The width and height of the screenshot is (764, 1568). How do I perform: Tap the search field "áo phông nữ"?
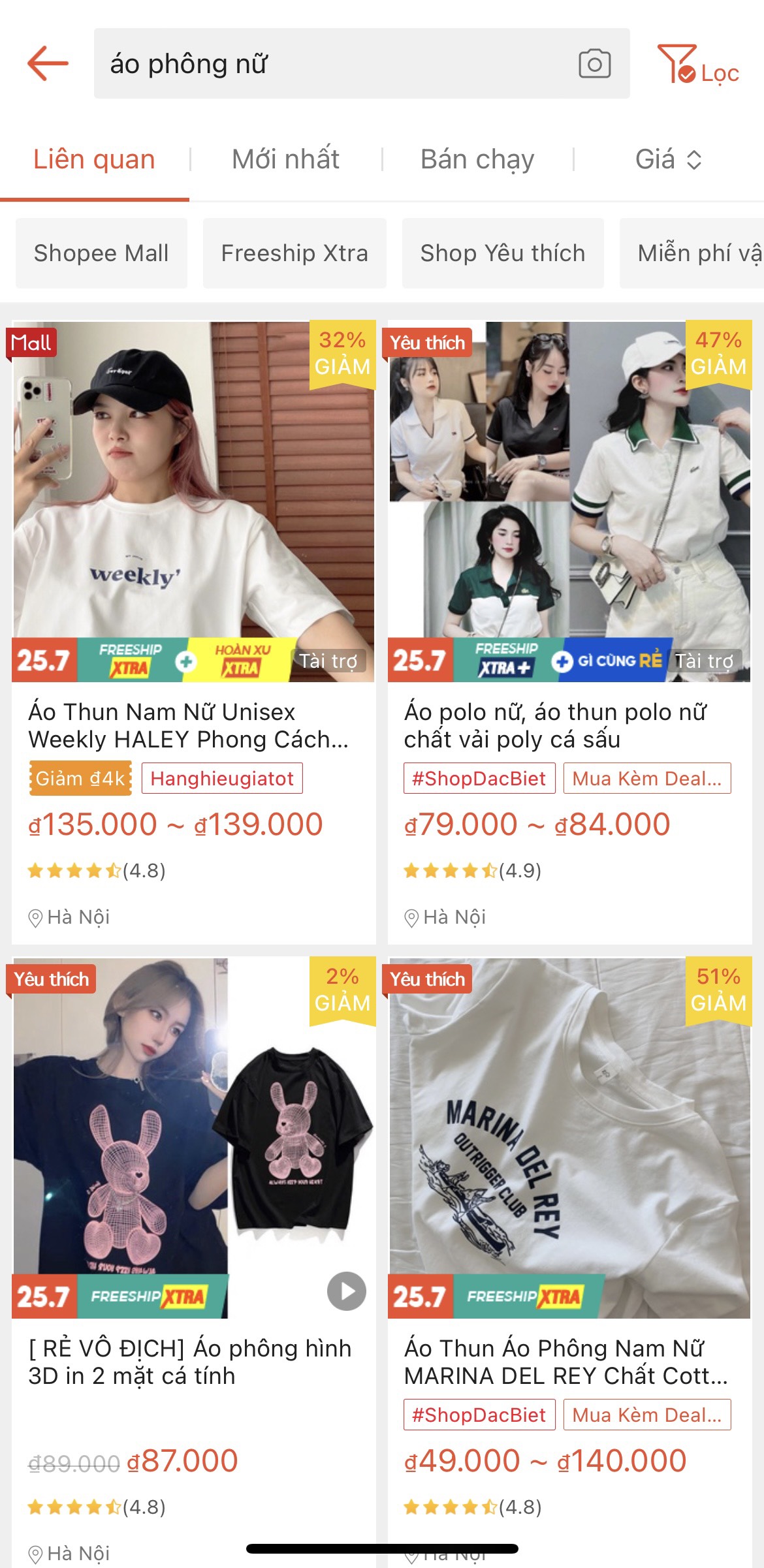(x=326, y=64)
